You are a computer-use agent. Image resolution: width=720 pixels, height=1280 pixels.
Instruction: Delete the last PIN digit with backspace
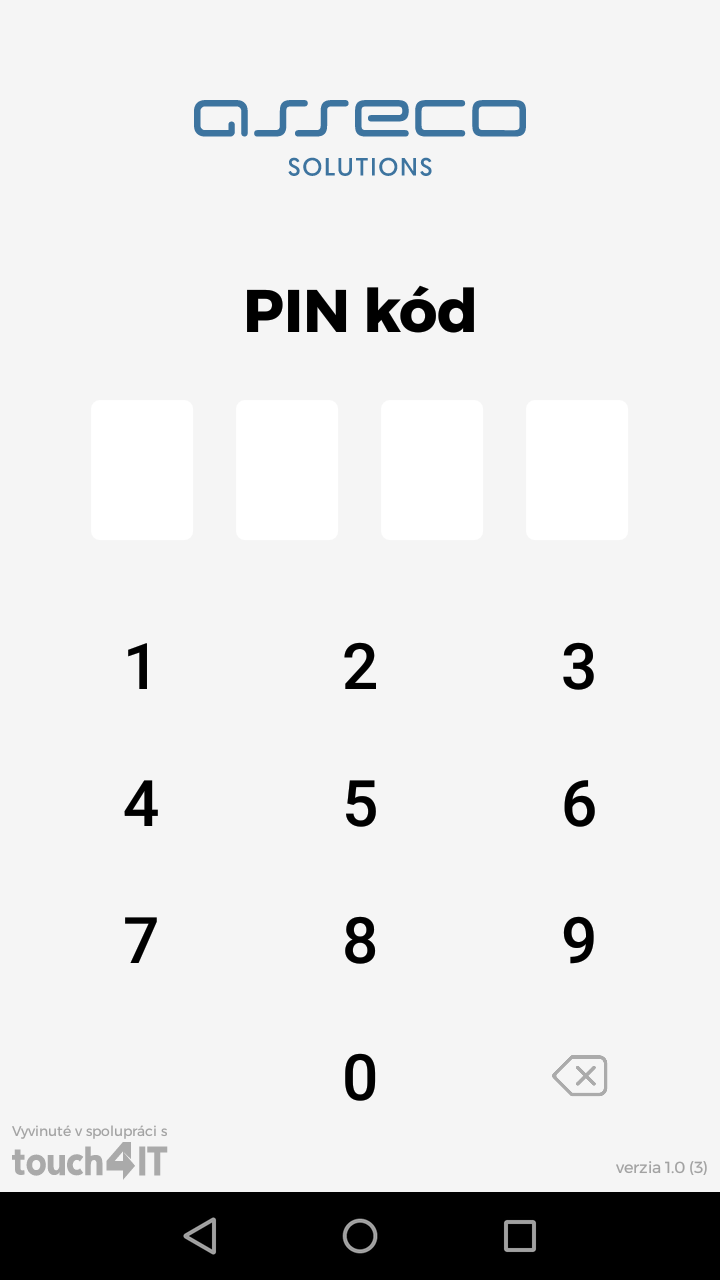(580, 1076)
